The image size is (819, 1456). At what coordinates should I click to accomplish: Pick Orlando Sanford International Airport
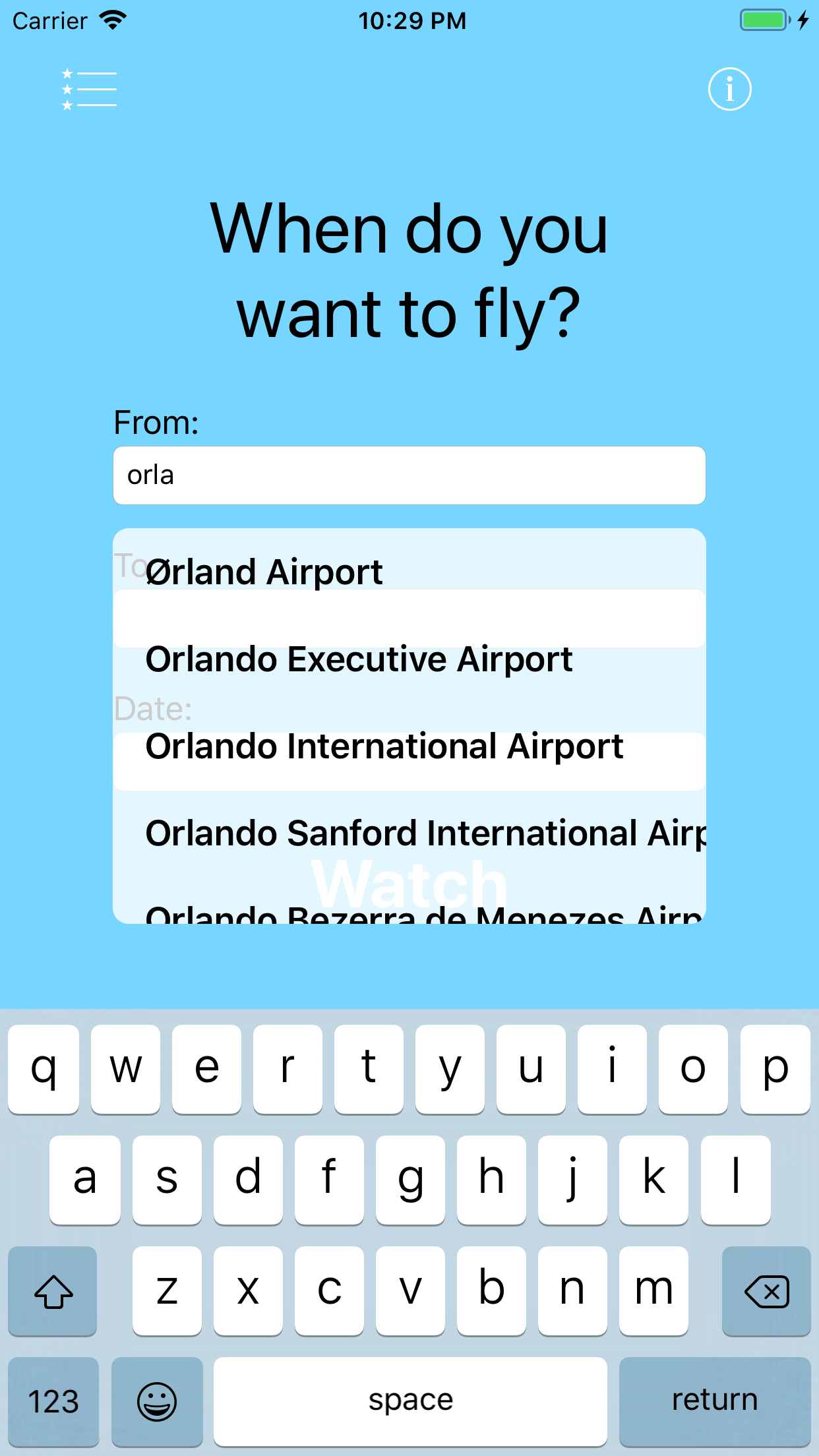(x=409, y=833)
